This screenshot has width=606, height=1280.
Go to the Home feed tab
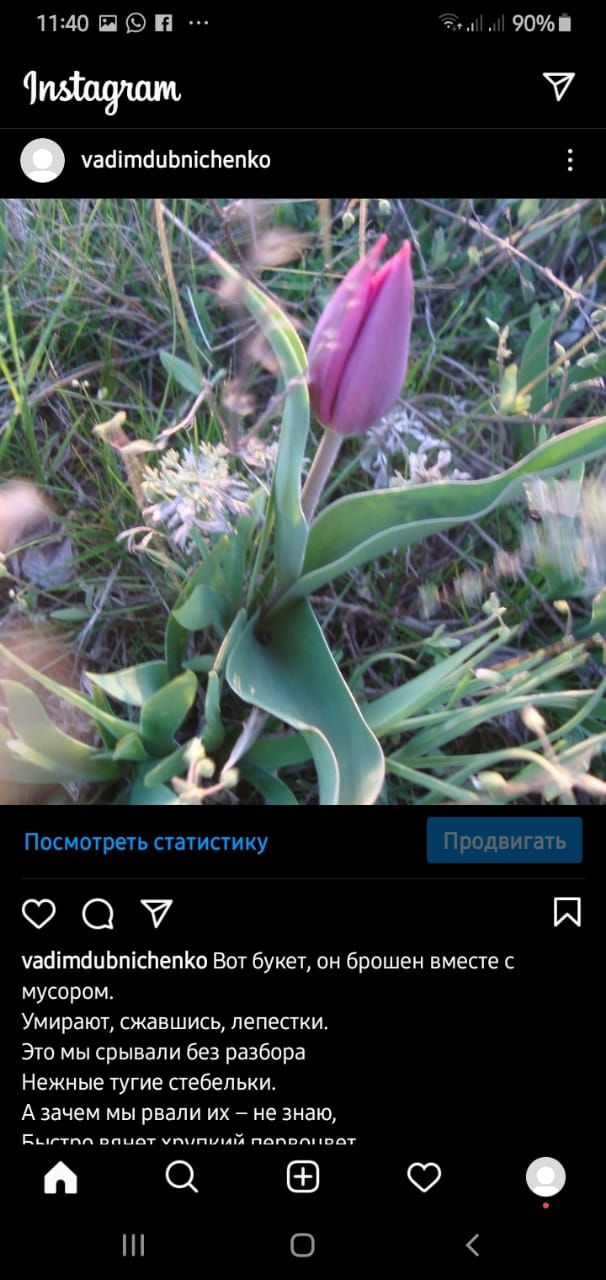(61, 1178)
